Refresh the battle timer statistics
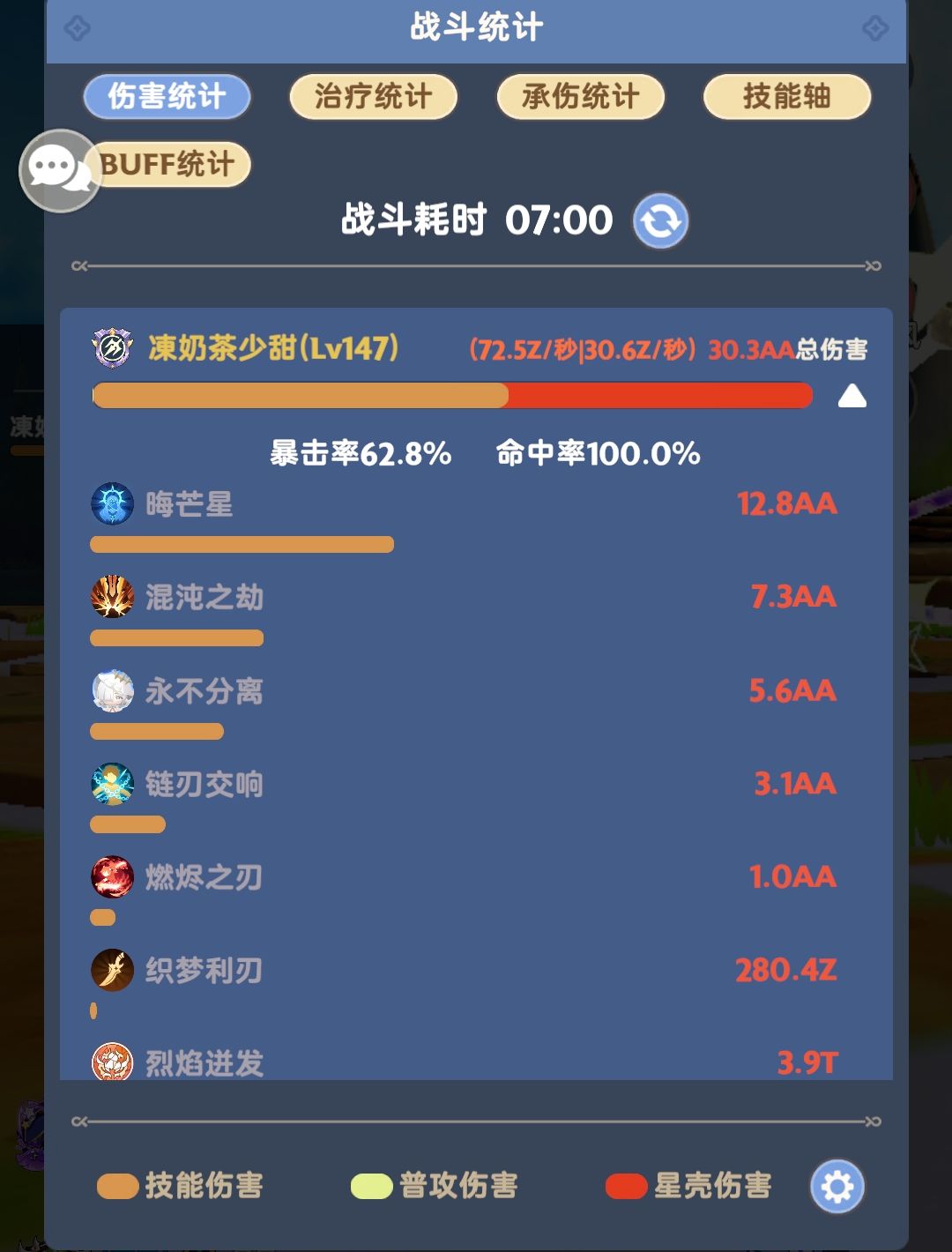 pos(662,222)
